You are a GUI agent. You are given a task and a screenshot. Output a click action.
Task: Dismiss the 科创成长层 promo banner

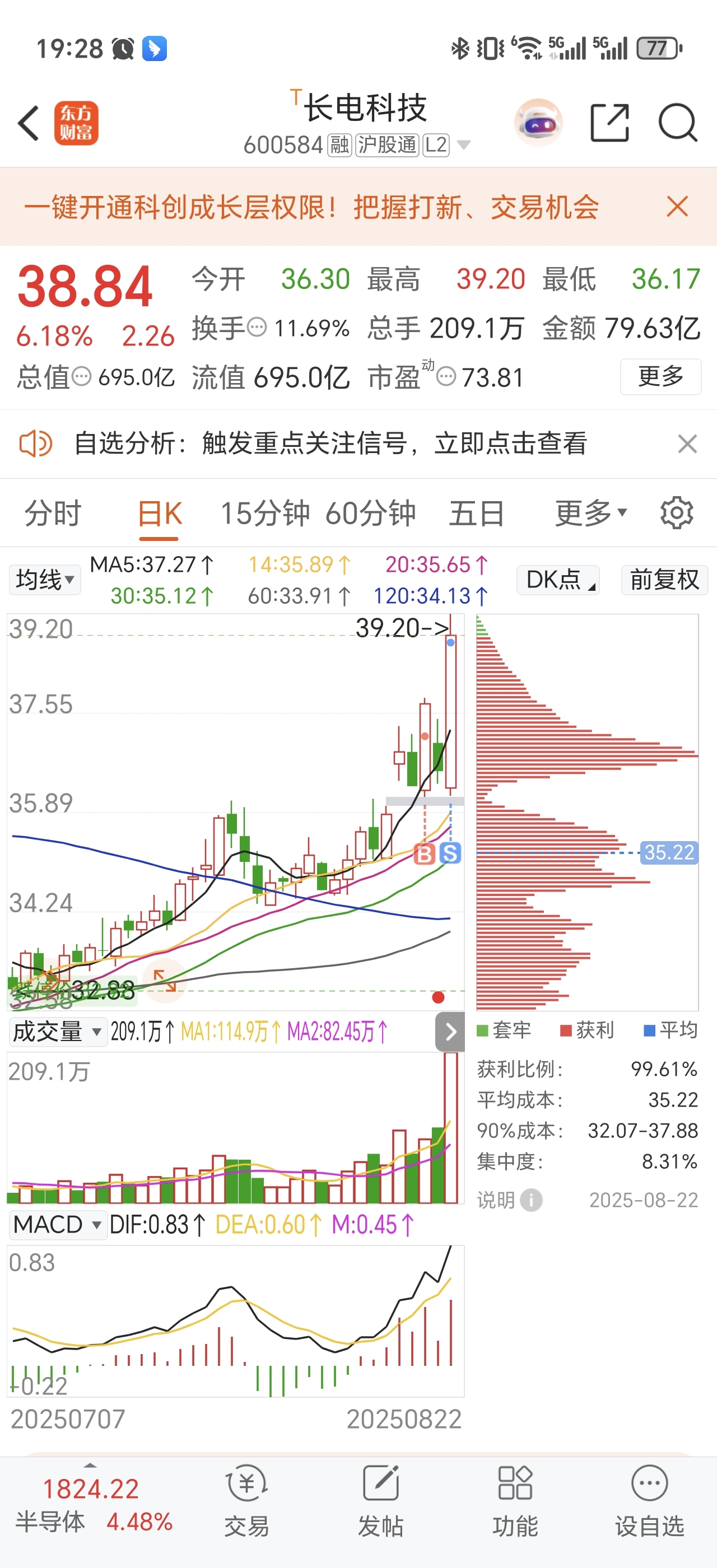(677, 207)
